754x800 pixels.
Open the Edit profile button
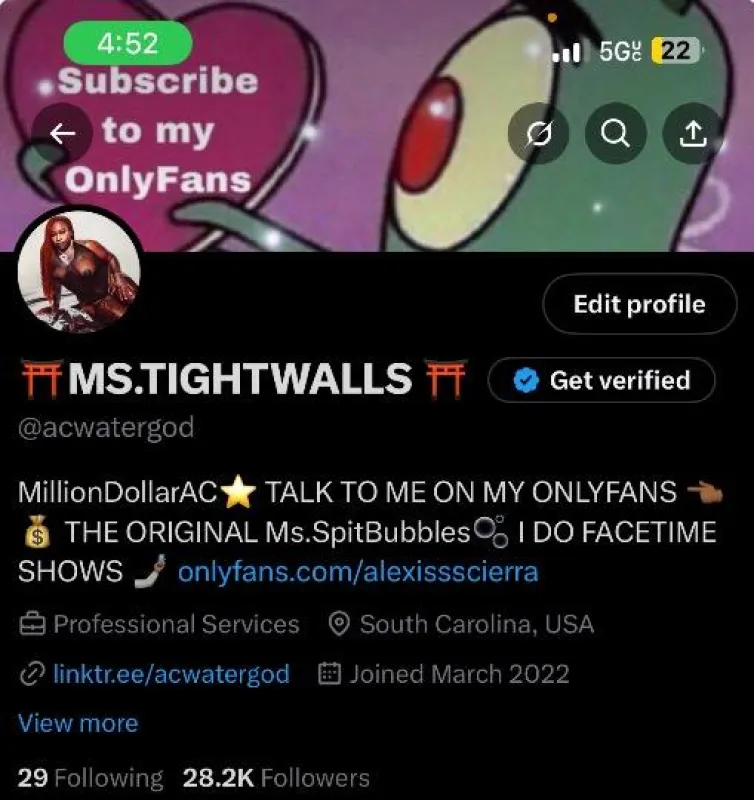coord(639,304)
